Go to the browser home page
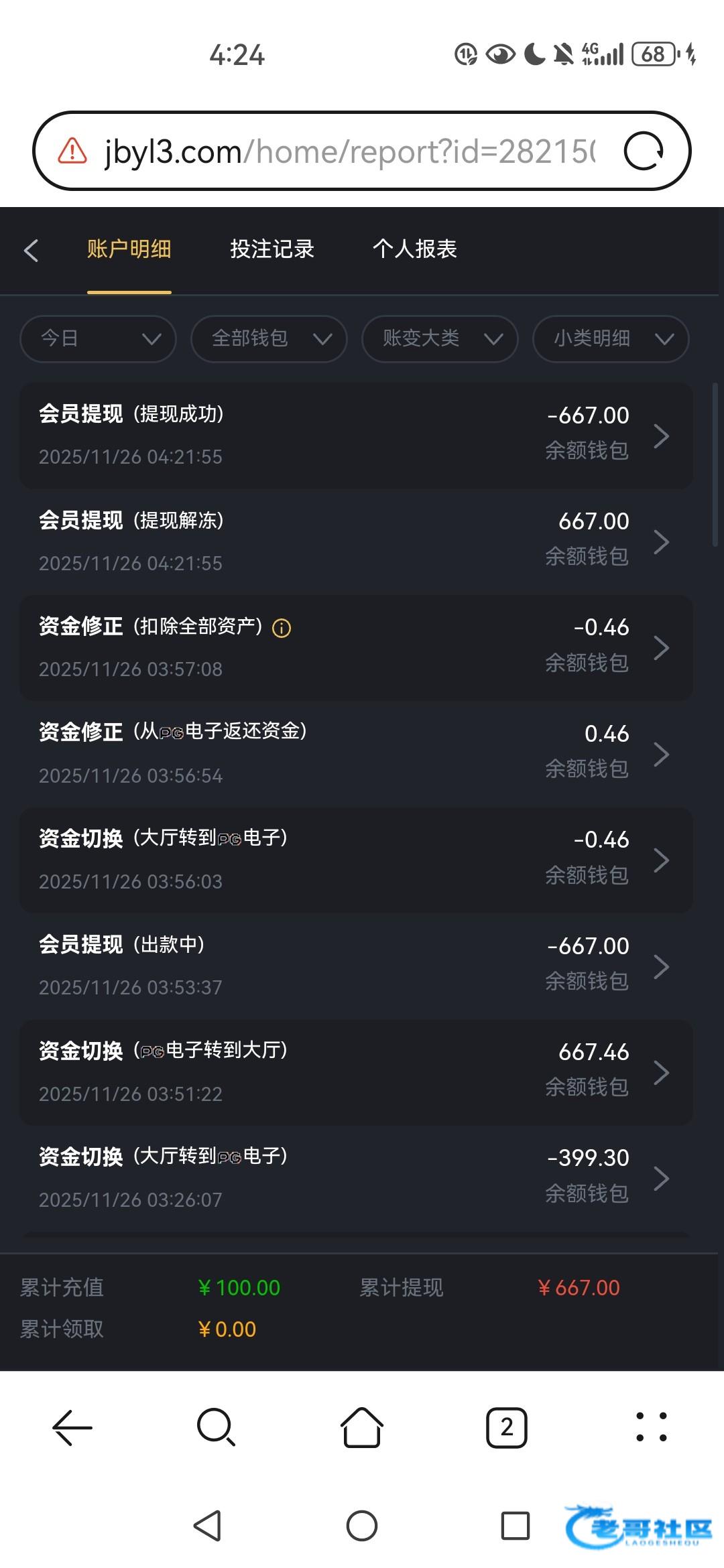Image resolution: width=724 pixels, height=1568 pixels. (x=362, y=1427)
